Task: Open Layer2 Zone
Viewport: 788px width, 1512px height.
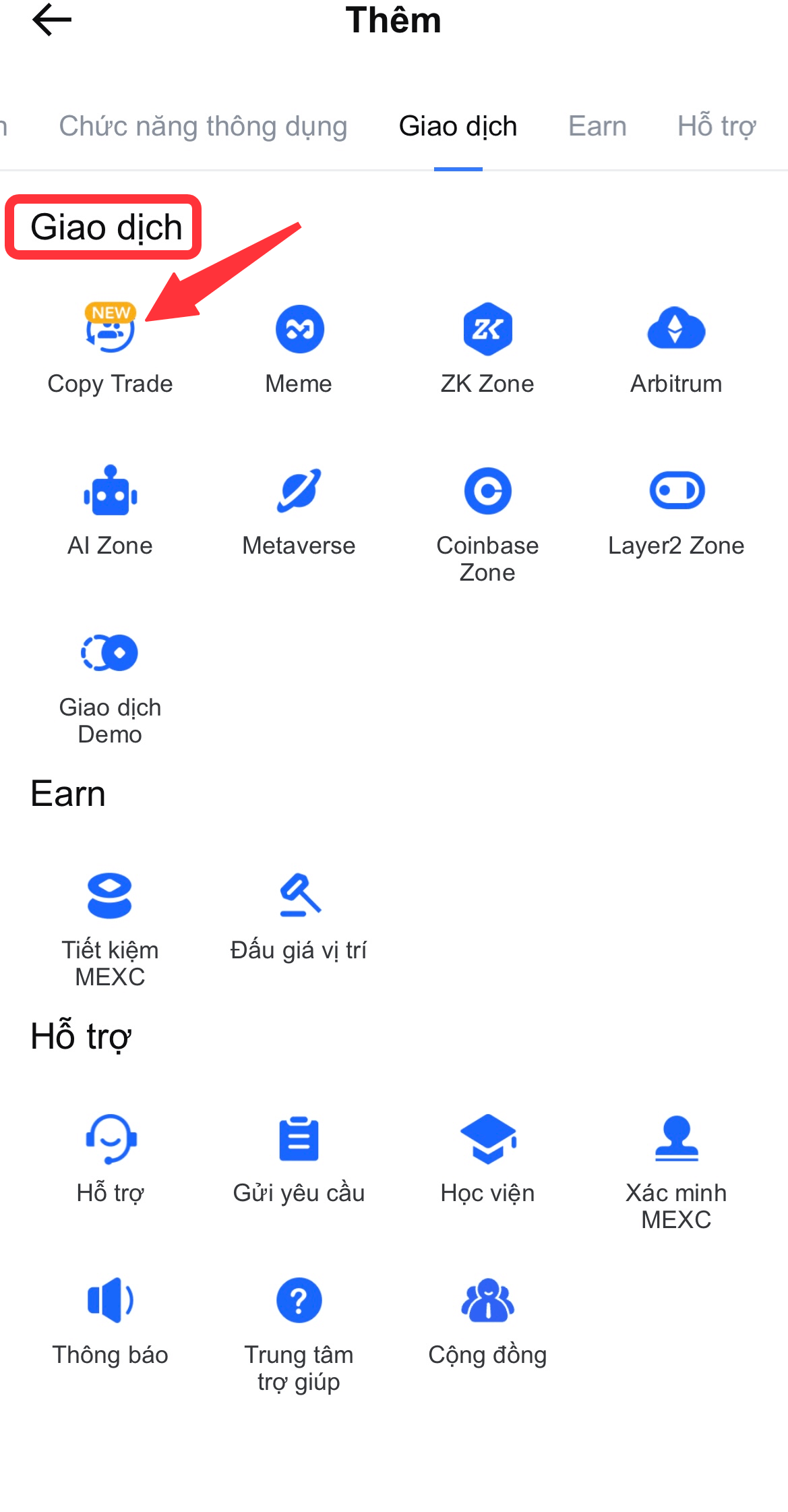Action: click(676, 492)
